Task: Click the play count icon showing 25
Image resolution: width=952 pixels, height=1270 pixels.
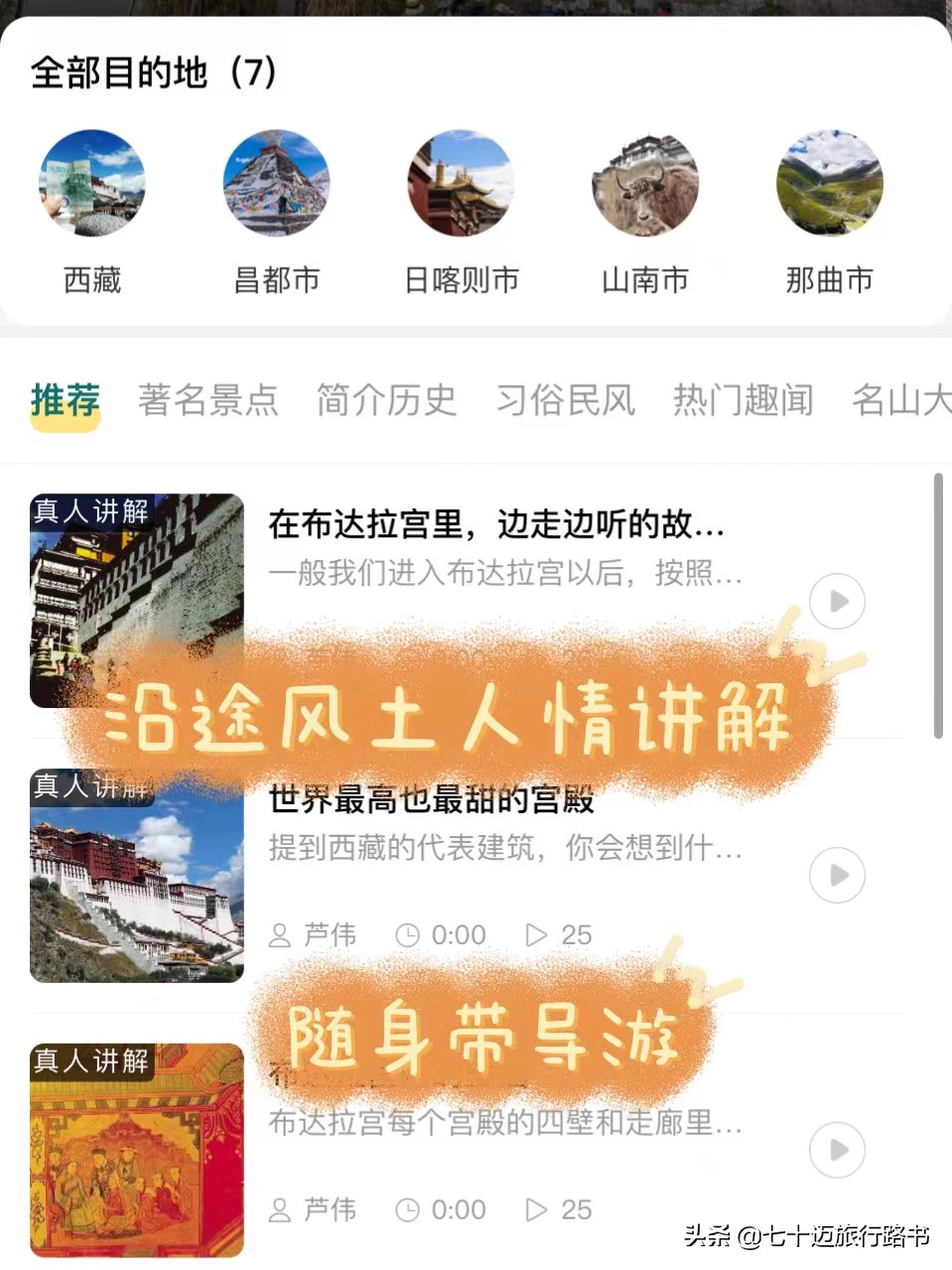Action: point(538,934)
